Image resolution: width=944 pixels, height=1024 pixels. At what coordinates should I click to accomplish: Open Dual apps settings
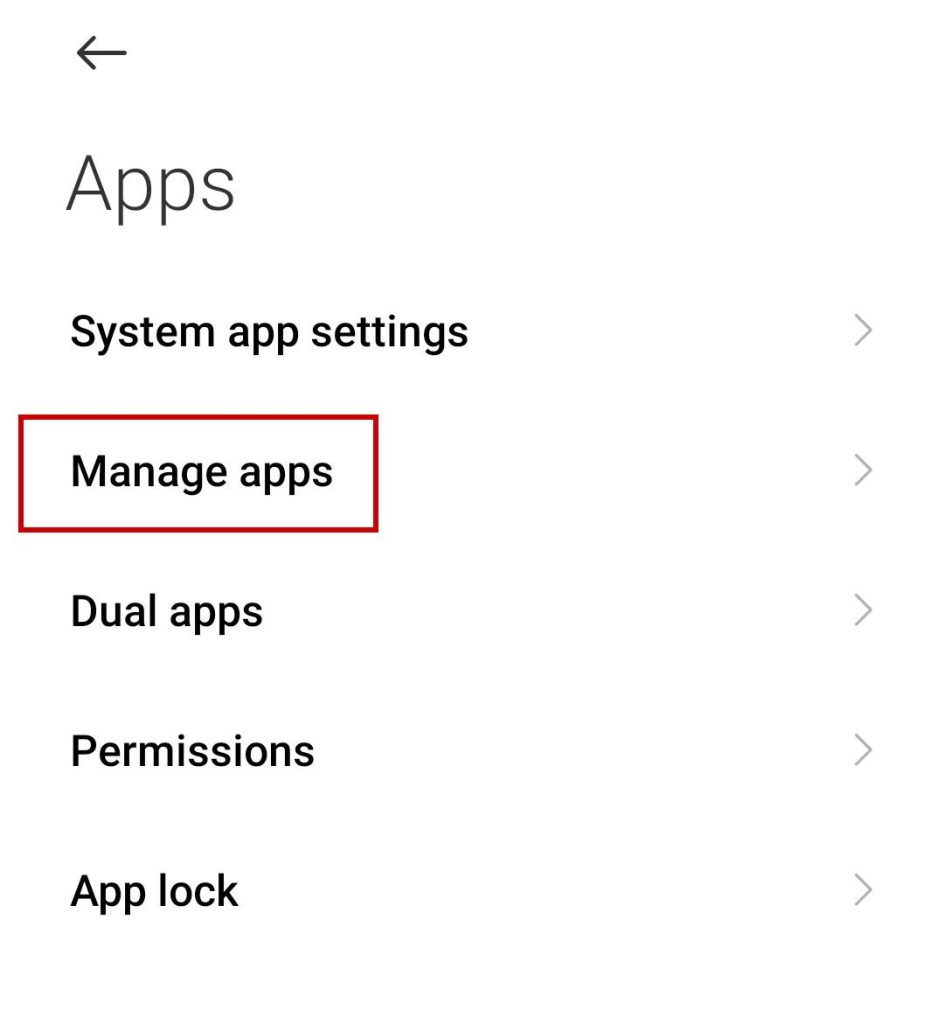point(167,611)
